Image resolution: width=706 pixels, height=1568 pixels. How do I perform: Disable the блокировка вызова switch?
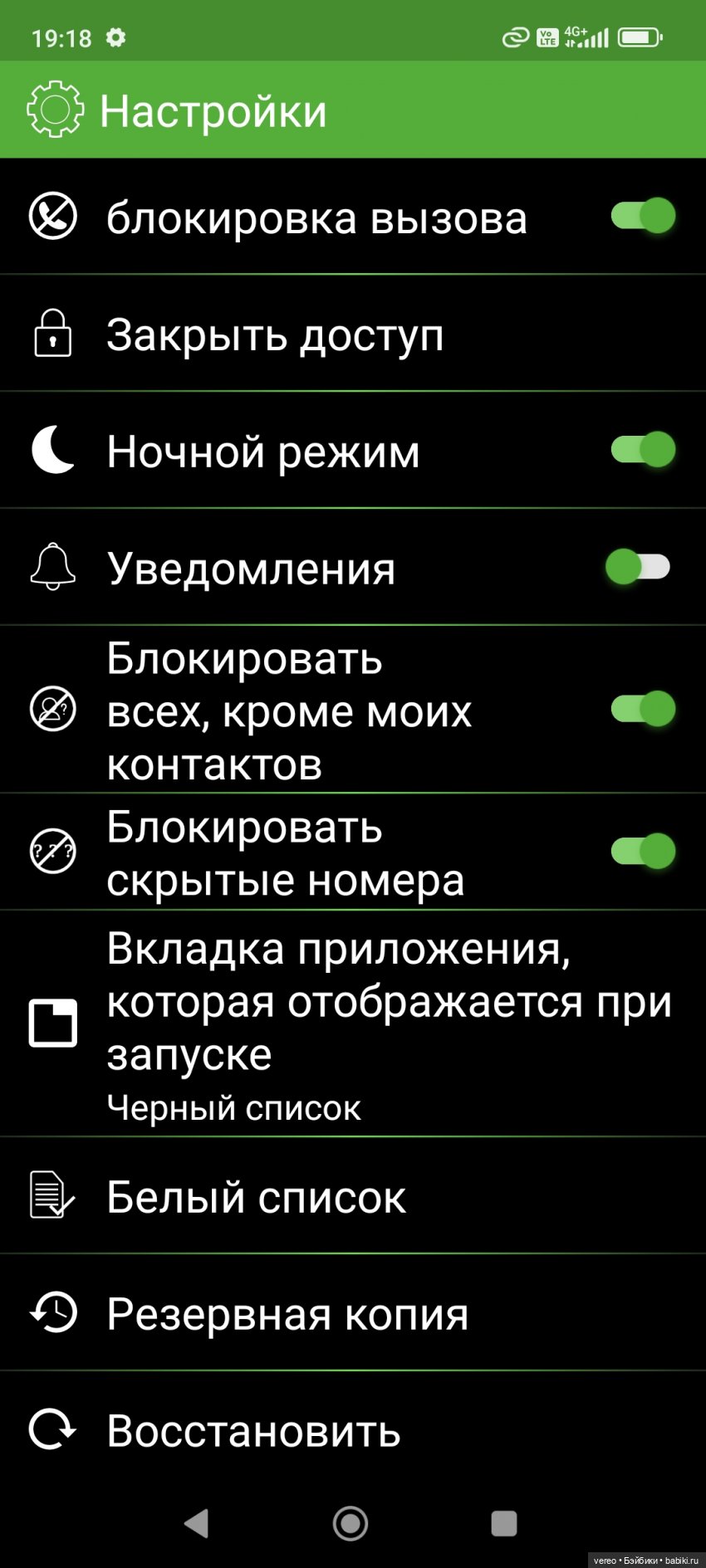tap(643, 217)
